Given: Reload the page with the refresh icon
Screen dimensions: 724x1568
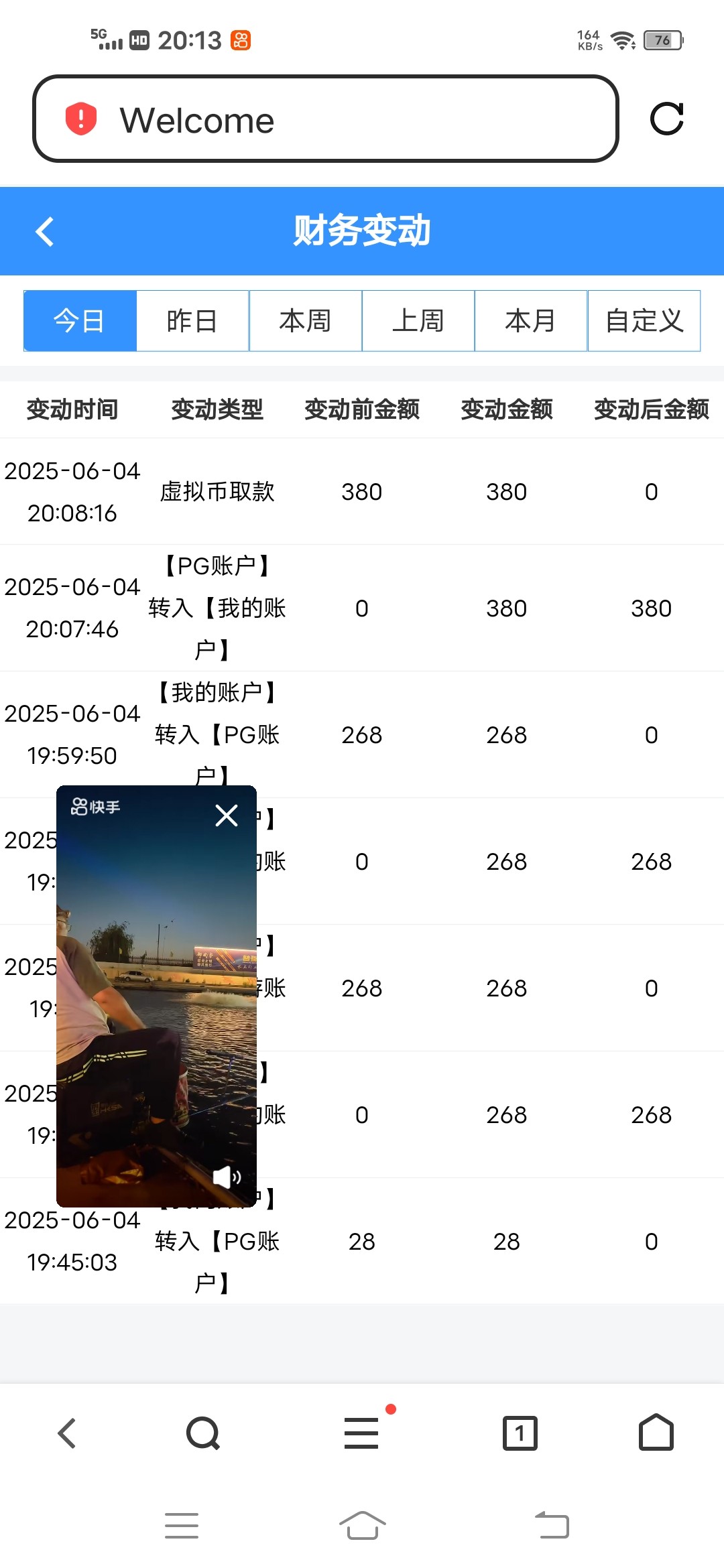Looking at the screenshot, I should [667, 119].
